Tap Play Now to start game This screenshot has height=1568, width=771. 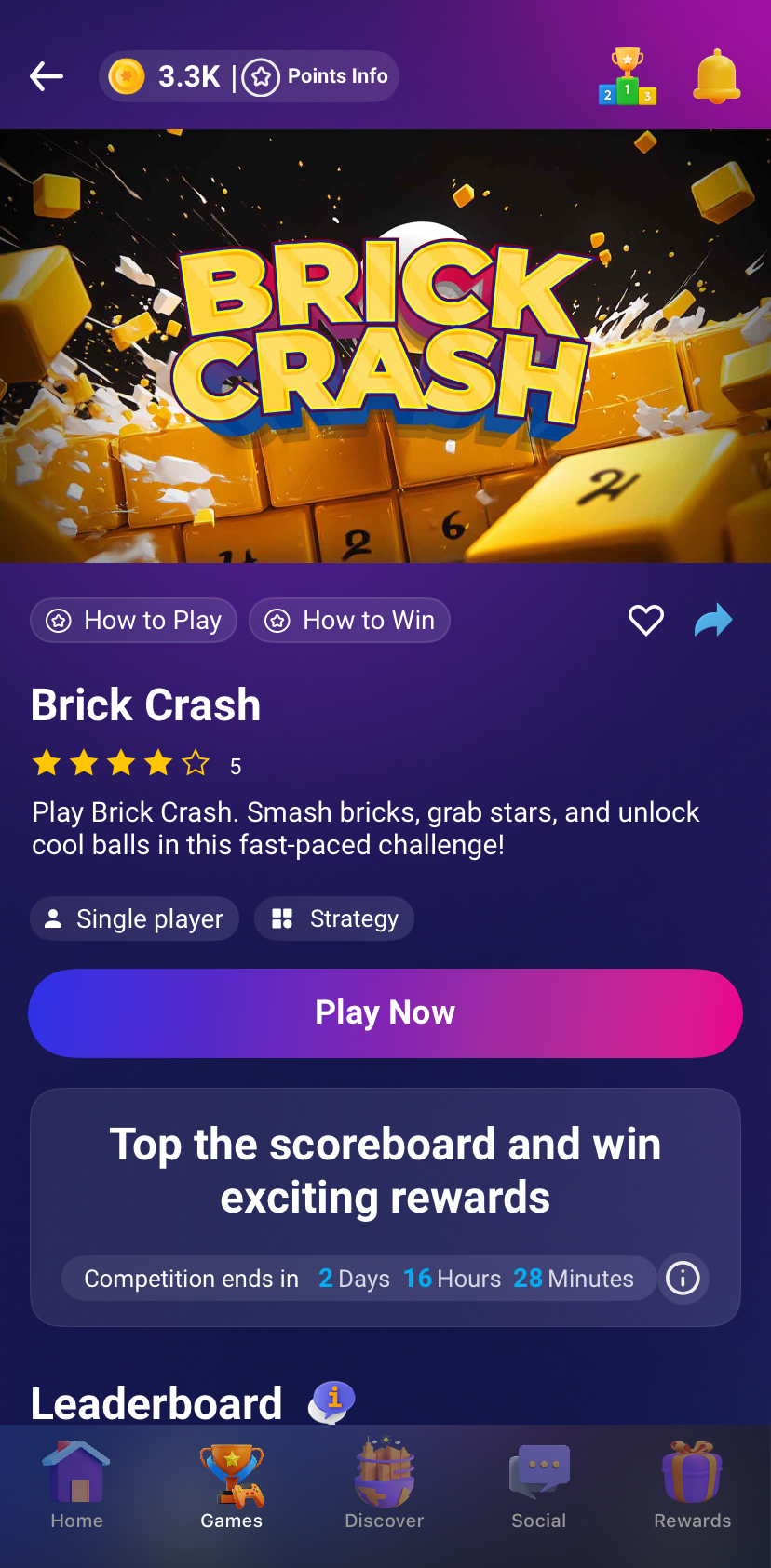[385, 1012]
